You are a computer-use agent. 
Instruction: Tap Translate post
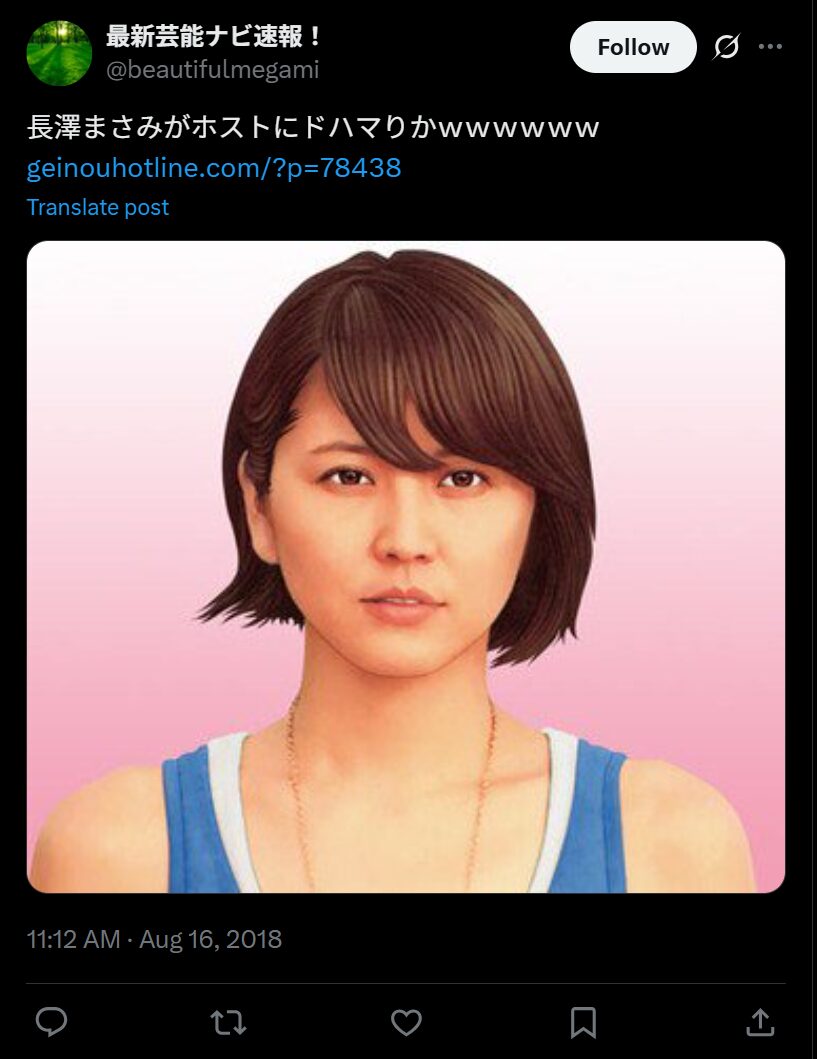[x=97, y=207]
